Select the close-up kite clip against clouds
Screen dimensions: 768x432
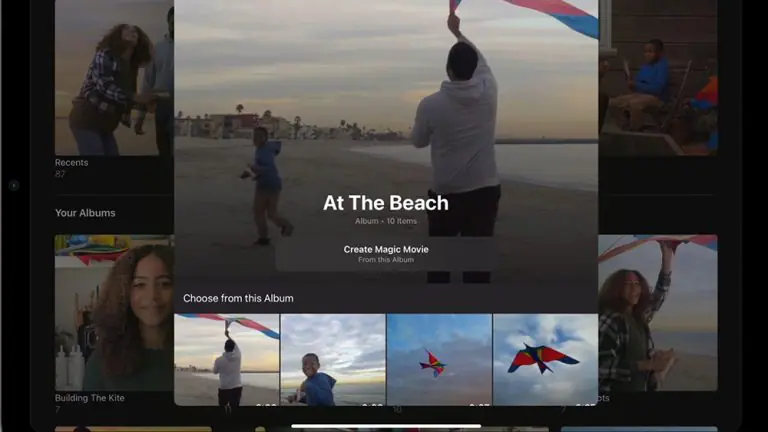(545, 360)
